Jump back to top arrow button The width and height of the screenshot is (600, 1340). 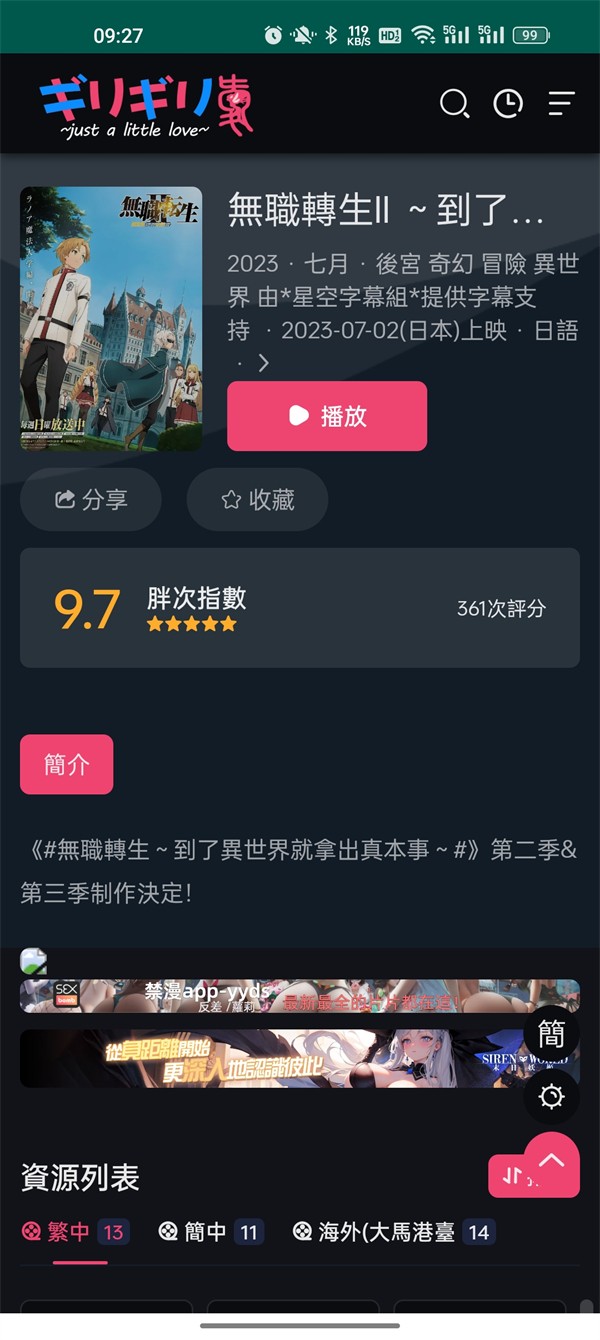pos(552,1160)
